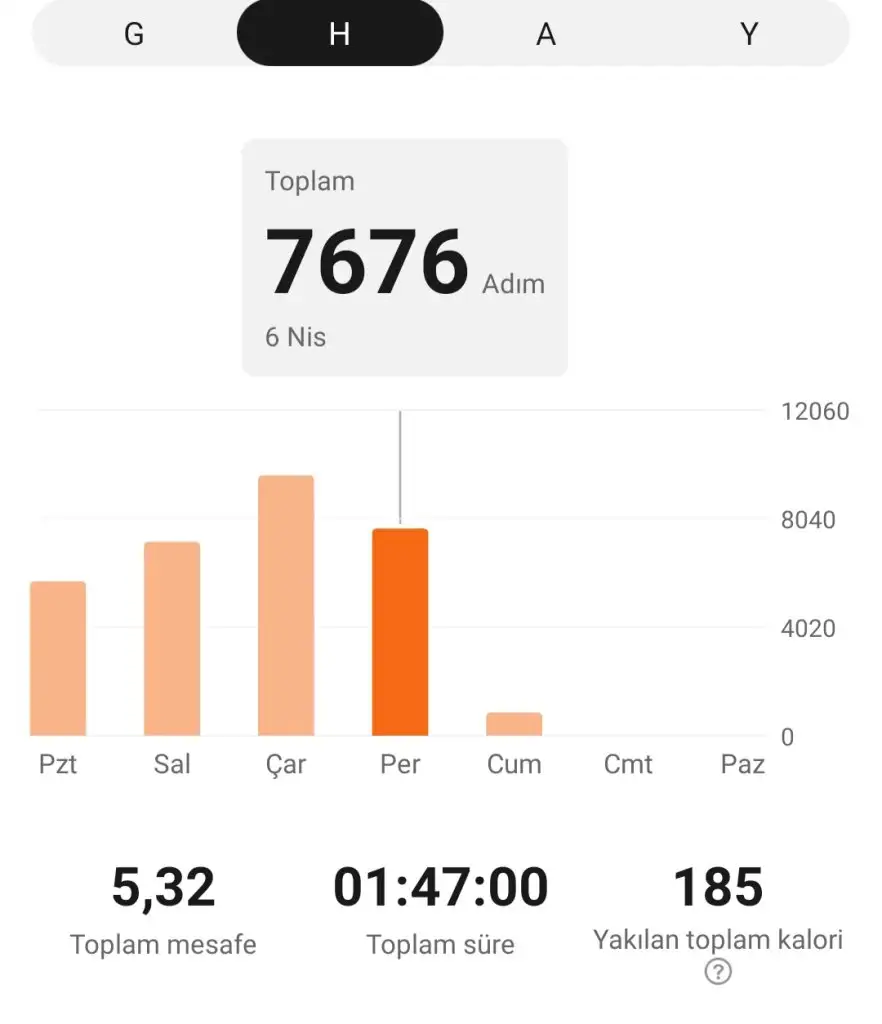The width and height of the screenshot is (882, 1024).
Task: Open the calorie info help icon
Action: 717,971
